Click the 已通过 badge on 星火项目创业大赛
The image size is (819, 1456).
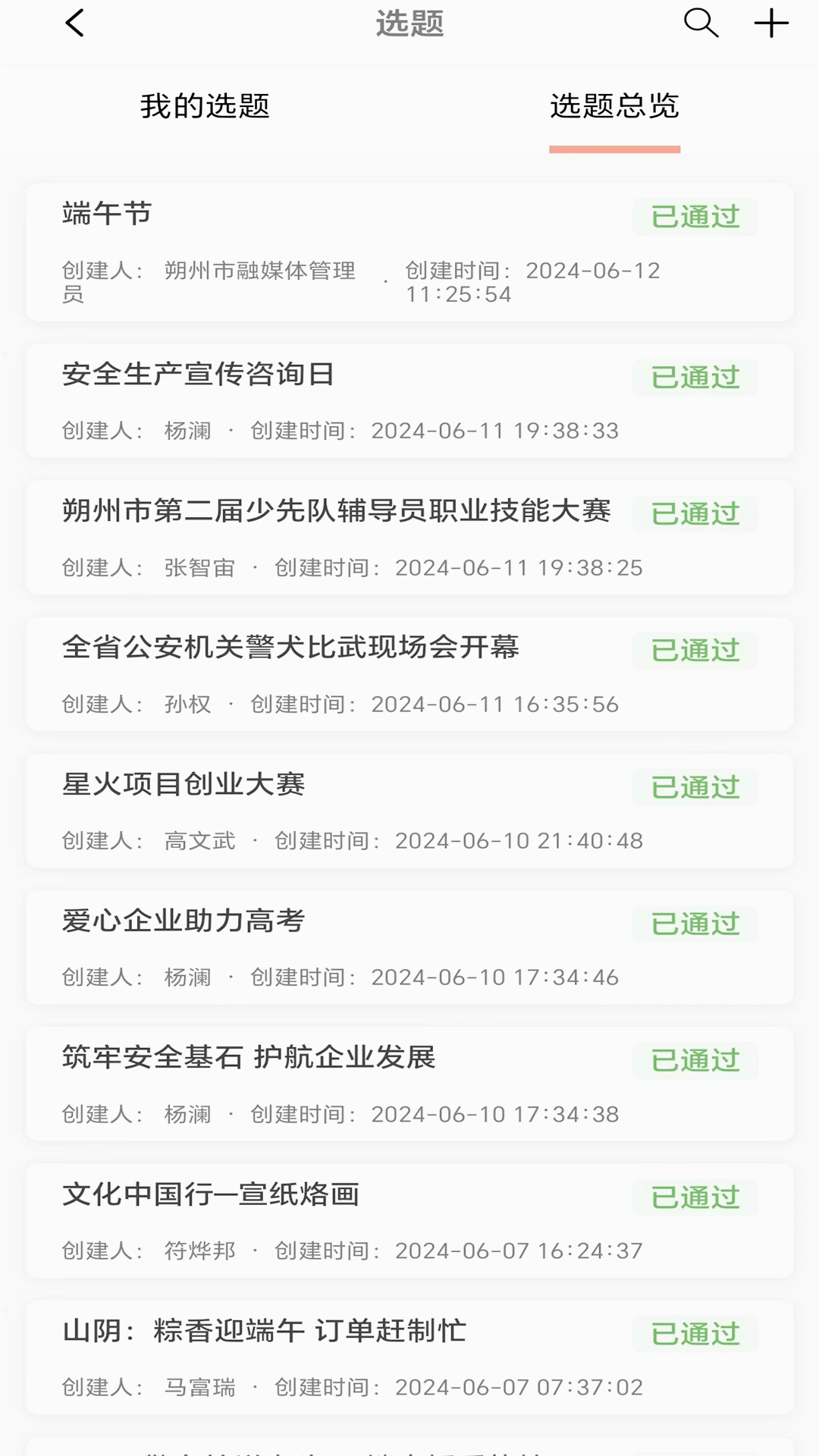tap(694, 787)
